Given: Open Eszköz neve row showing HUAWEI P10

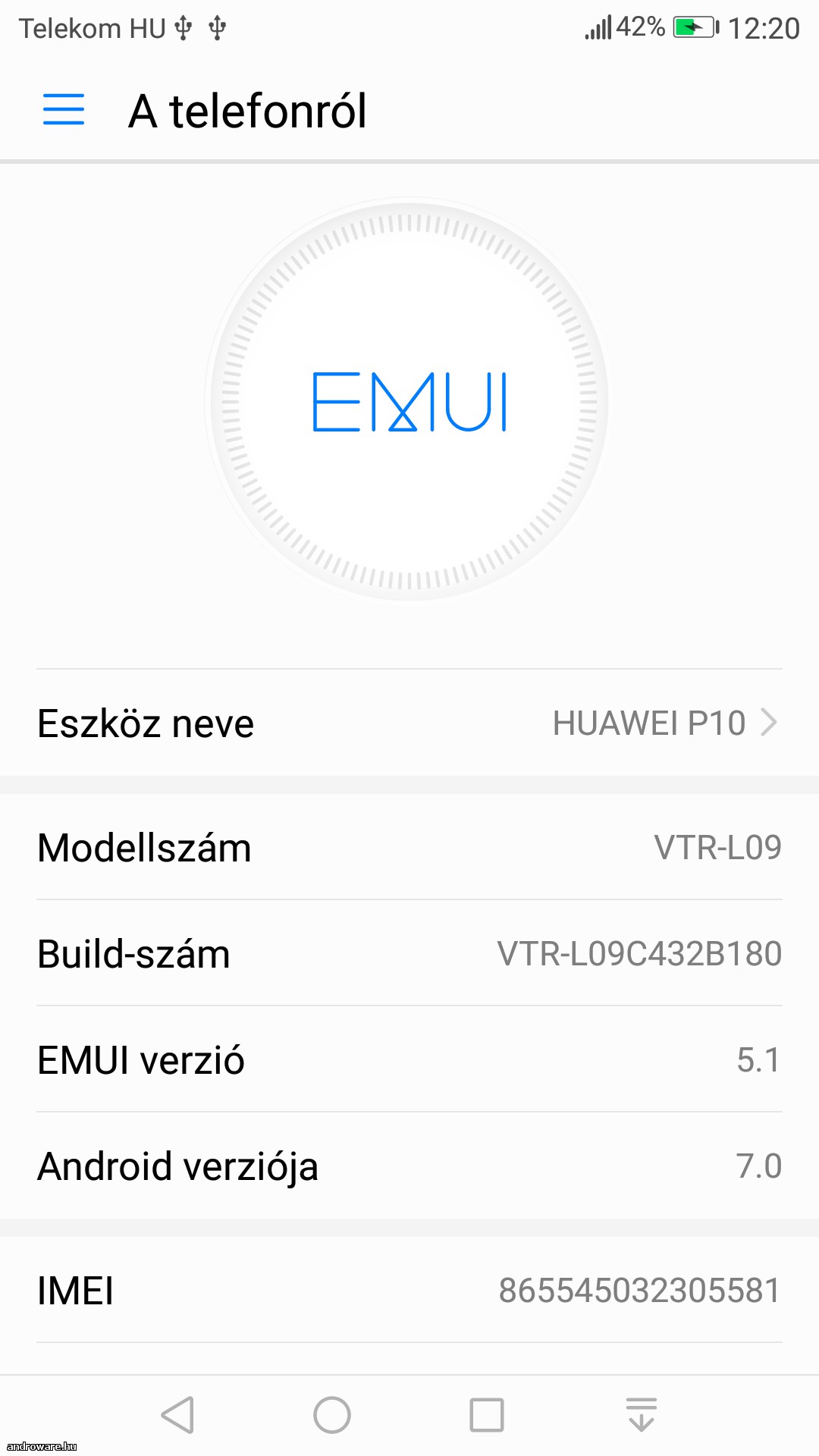Looking at the screenshot, I should (409, 723).
